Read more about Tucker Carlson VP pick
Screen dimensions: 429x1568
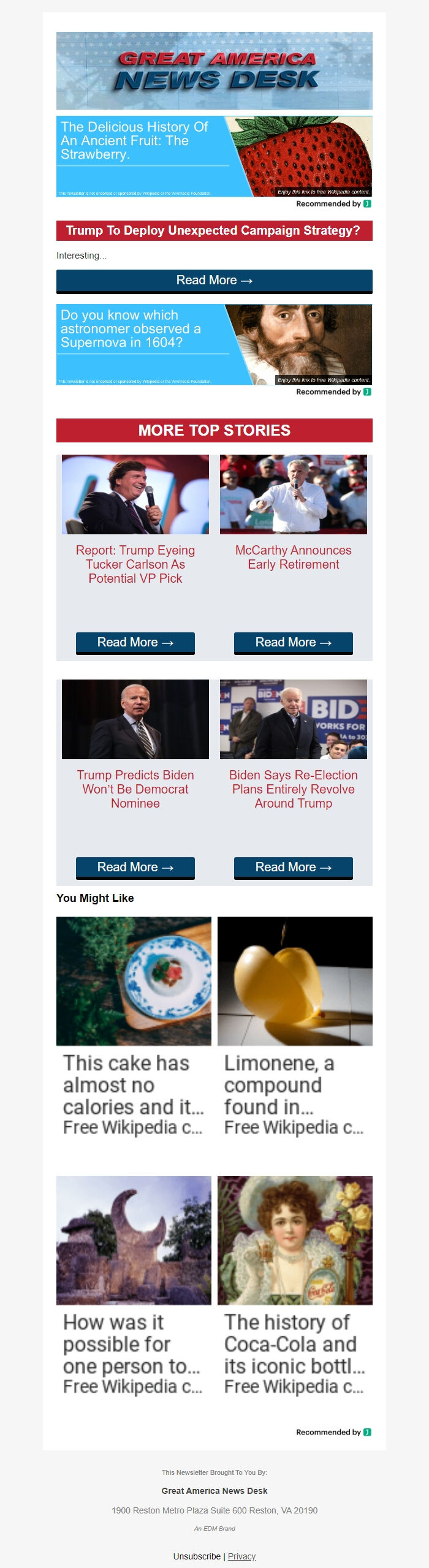(x=135, y=643)
